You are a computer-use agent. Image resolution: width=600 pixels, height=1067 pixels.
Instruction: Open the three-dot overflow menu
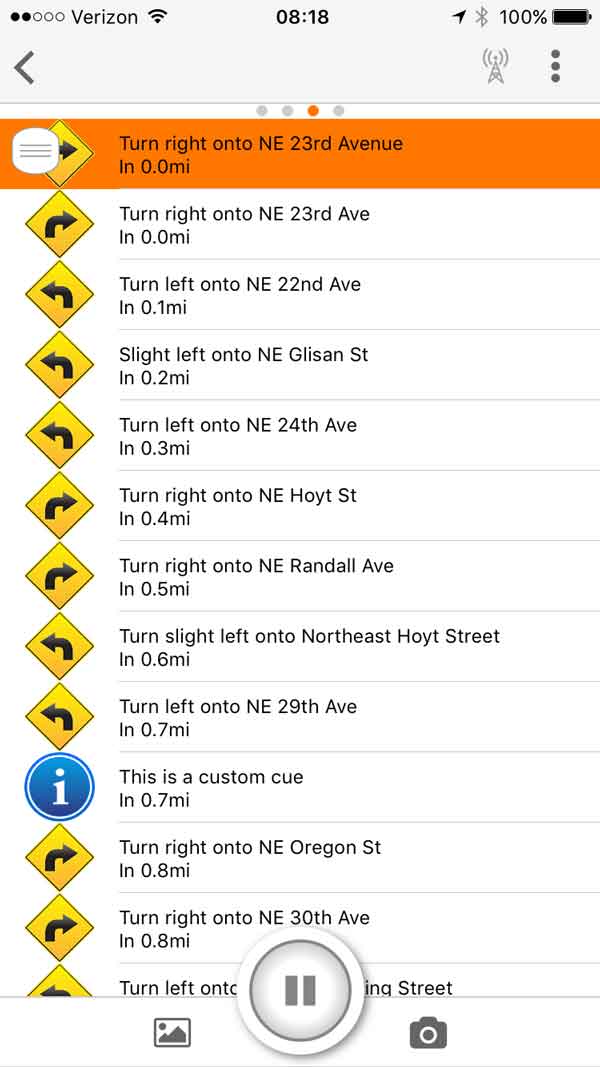click(x=556, y=67)
